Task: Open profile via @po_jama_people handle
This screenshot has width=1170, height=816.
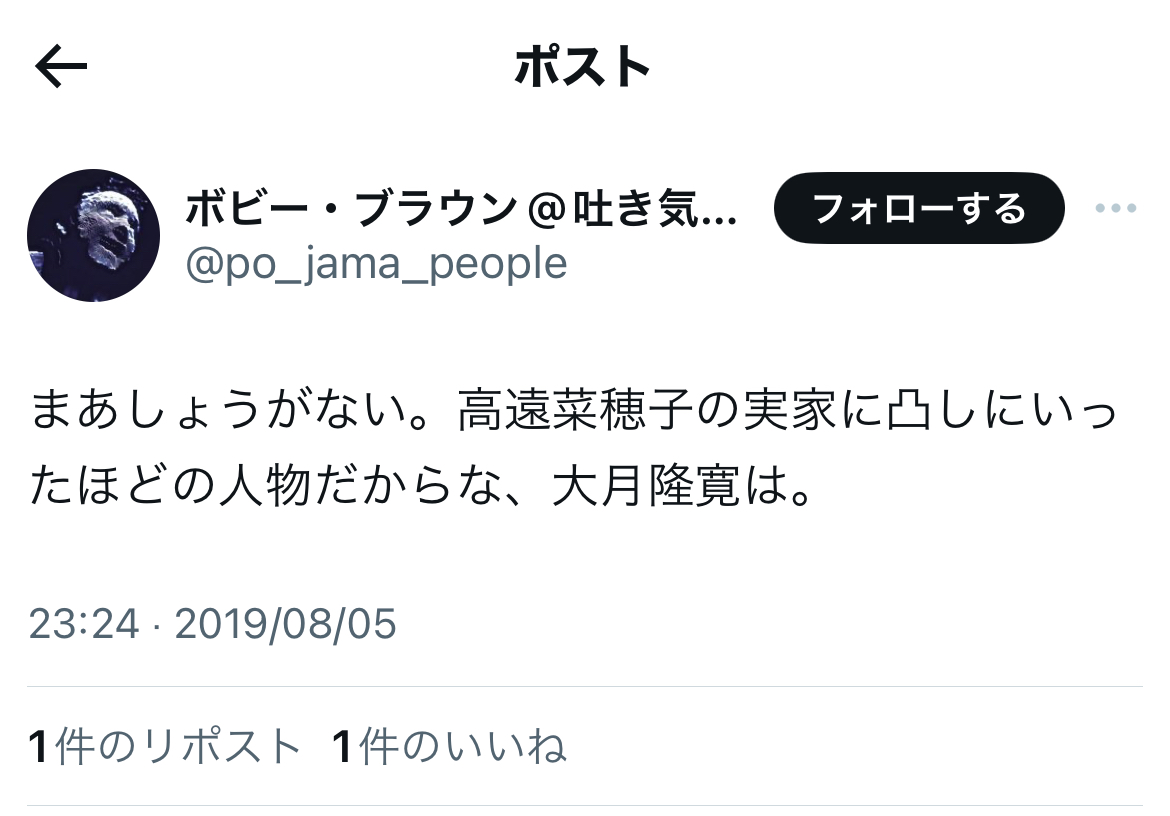Action: (x=377, y=263)
